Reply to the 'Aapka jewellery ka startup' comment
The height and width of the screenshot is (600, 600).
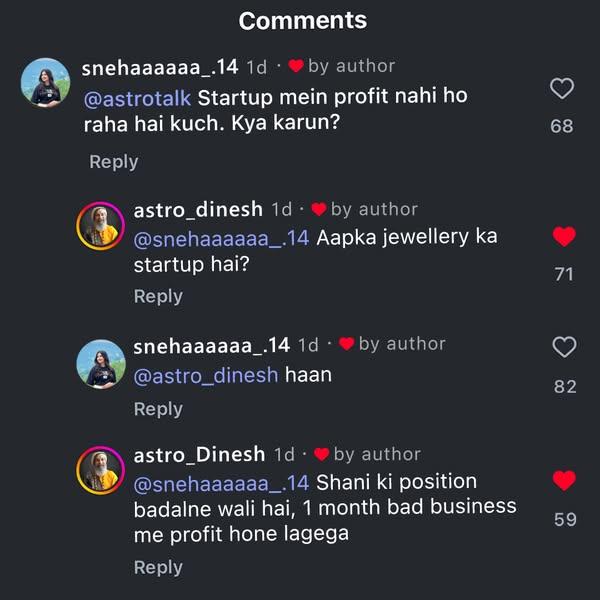click(x=158, y=296)
